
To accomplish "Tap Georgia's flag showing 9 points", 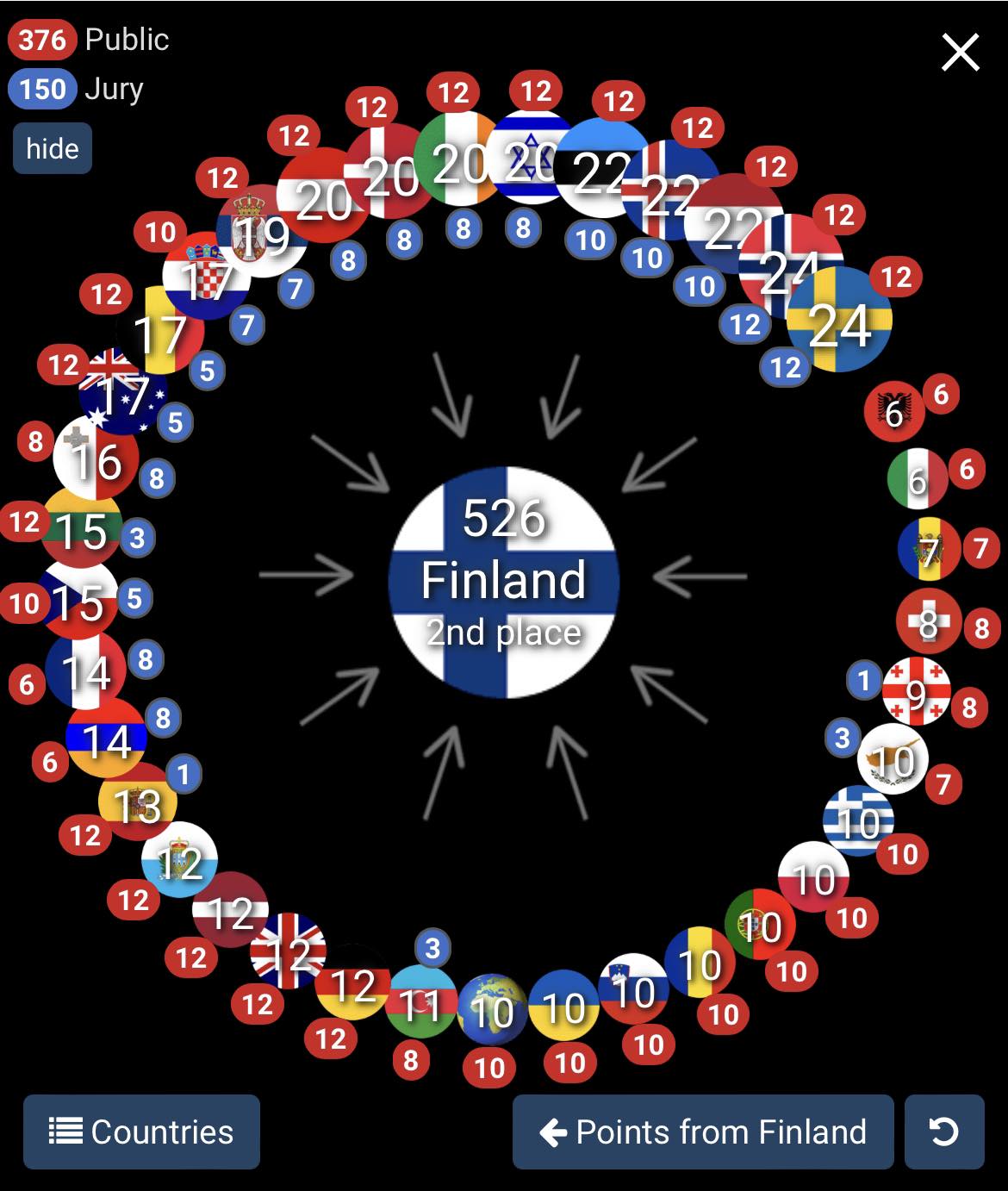I will pyautogui.click(x=916, y=690).
